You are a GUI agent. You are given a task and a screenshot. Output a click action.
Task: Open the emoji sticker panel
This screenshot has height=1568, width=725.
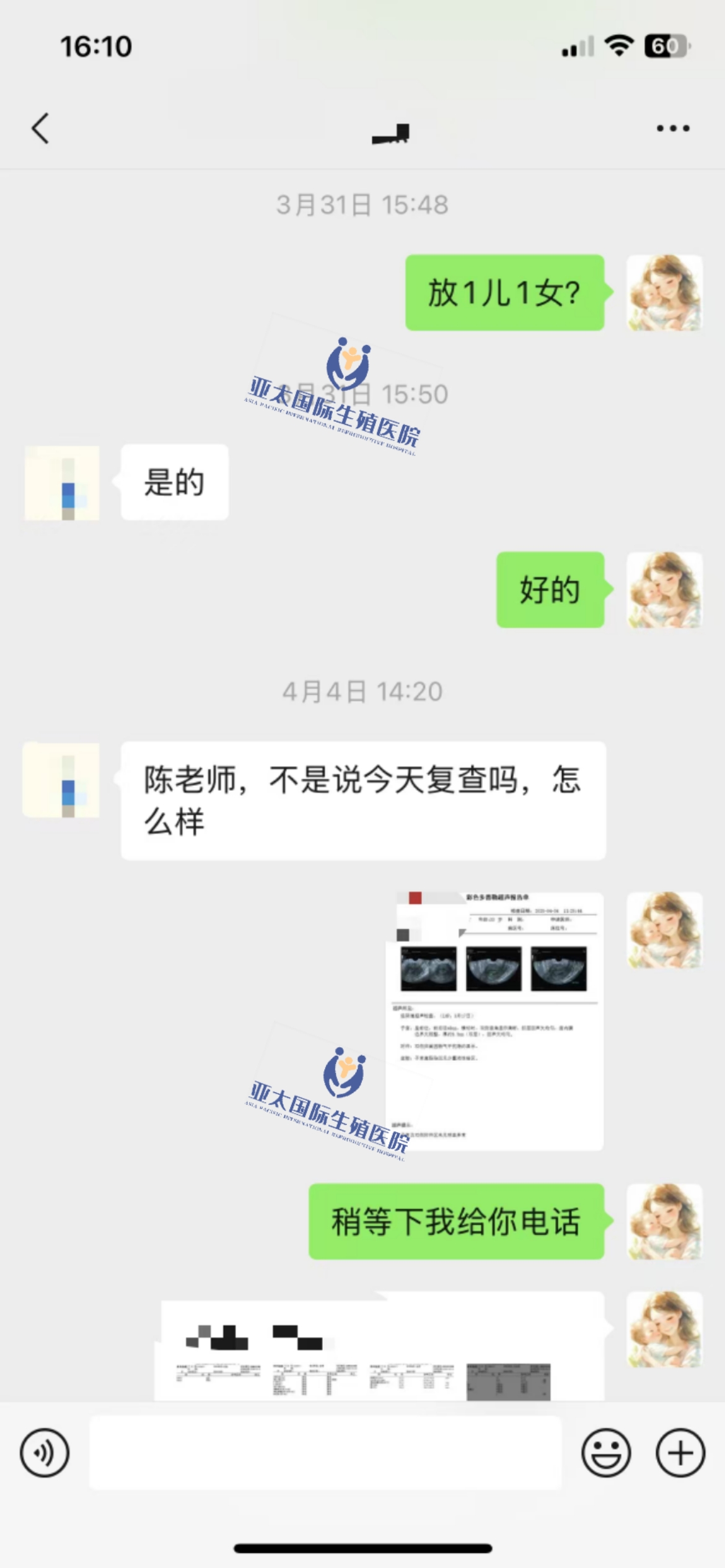coord(606,1453)
